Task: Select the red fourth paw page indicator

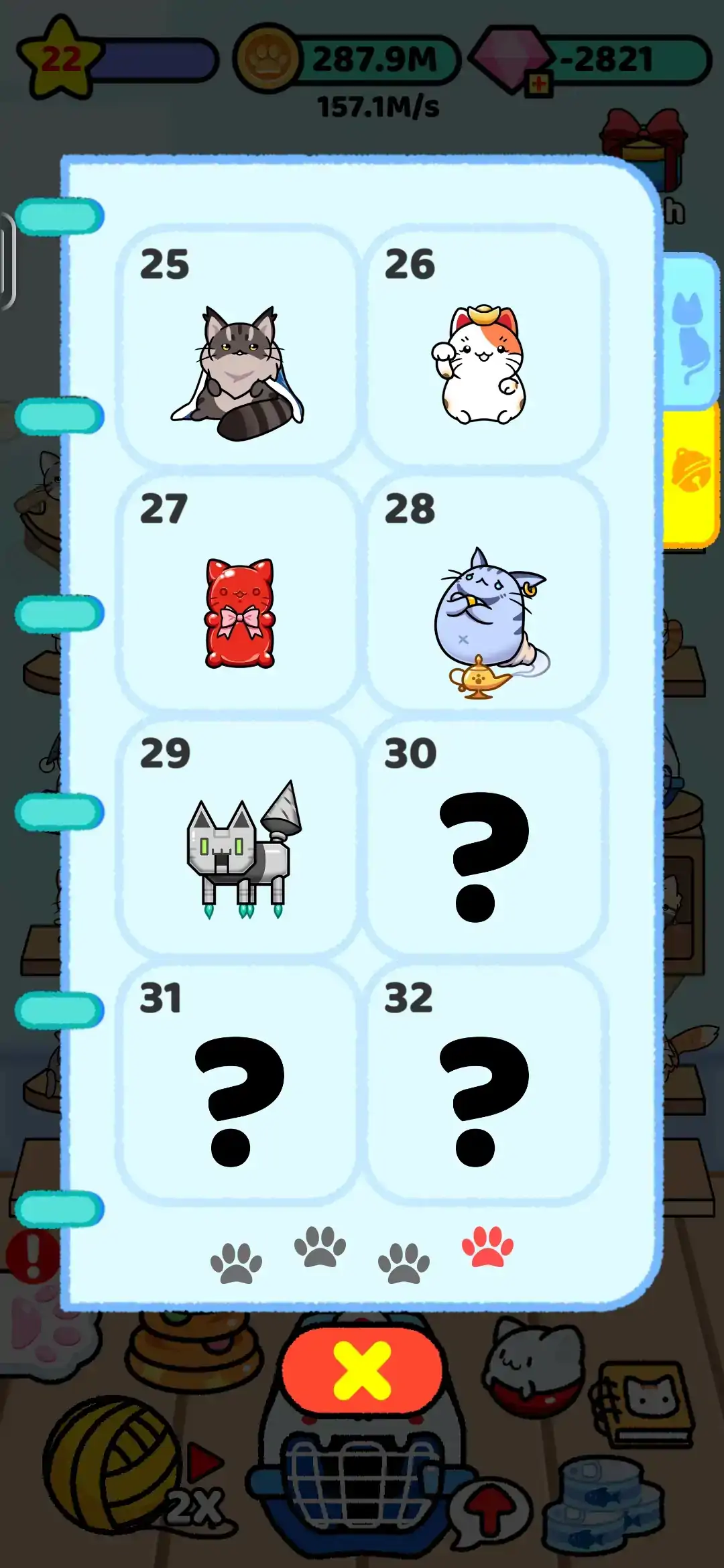Action: (x=487, y=1246)
